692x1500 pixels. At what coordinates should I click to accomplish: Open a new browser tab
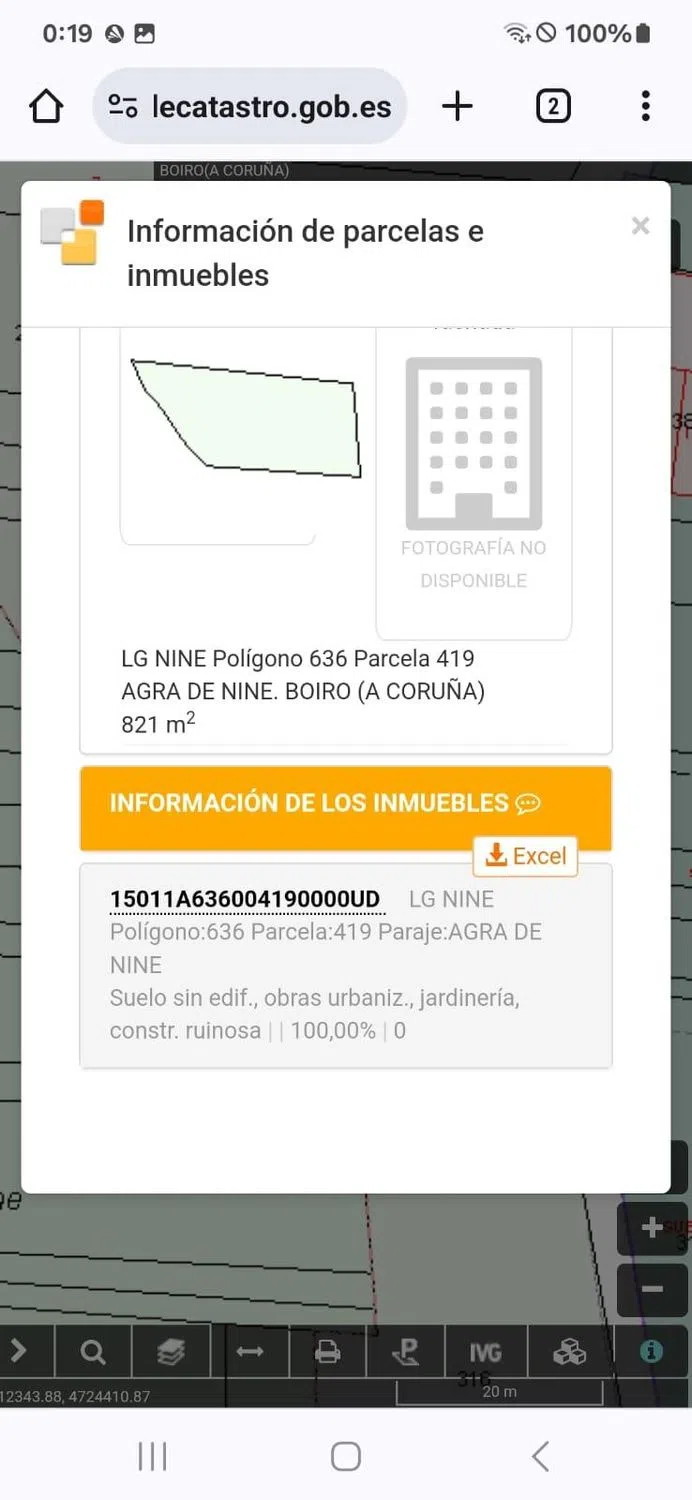pyautogui.click(x=457, y=106)
